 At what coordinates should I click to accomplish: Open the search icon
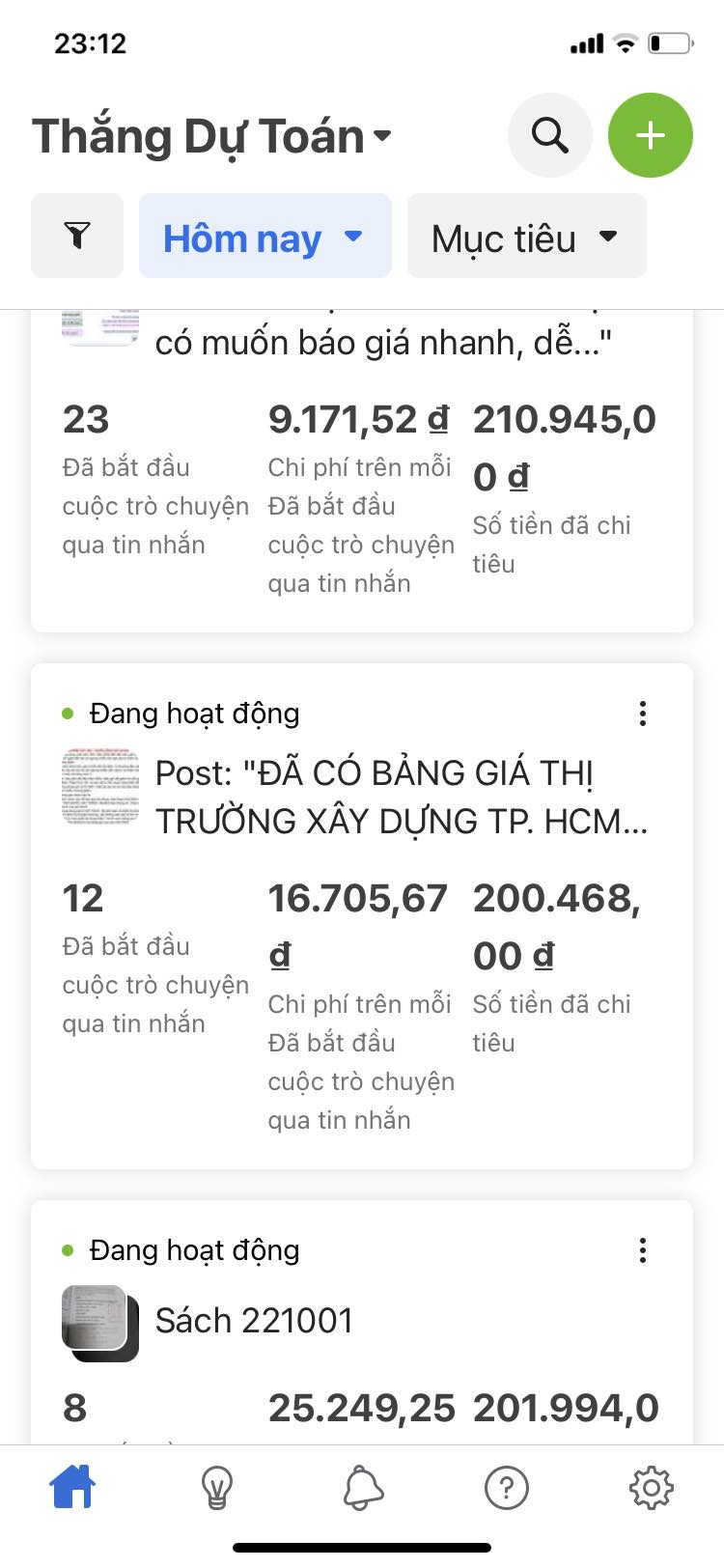tap(549, 135)
